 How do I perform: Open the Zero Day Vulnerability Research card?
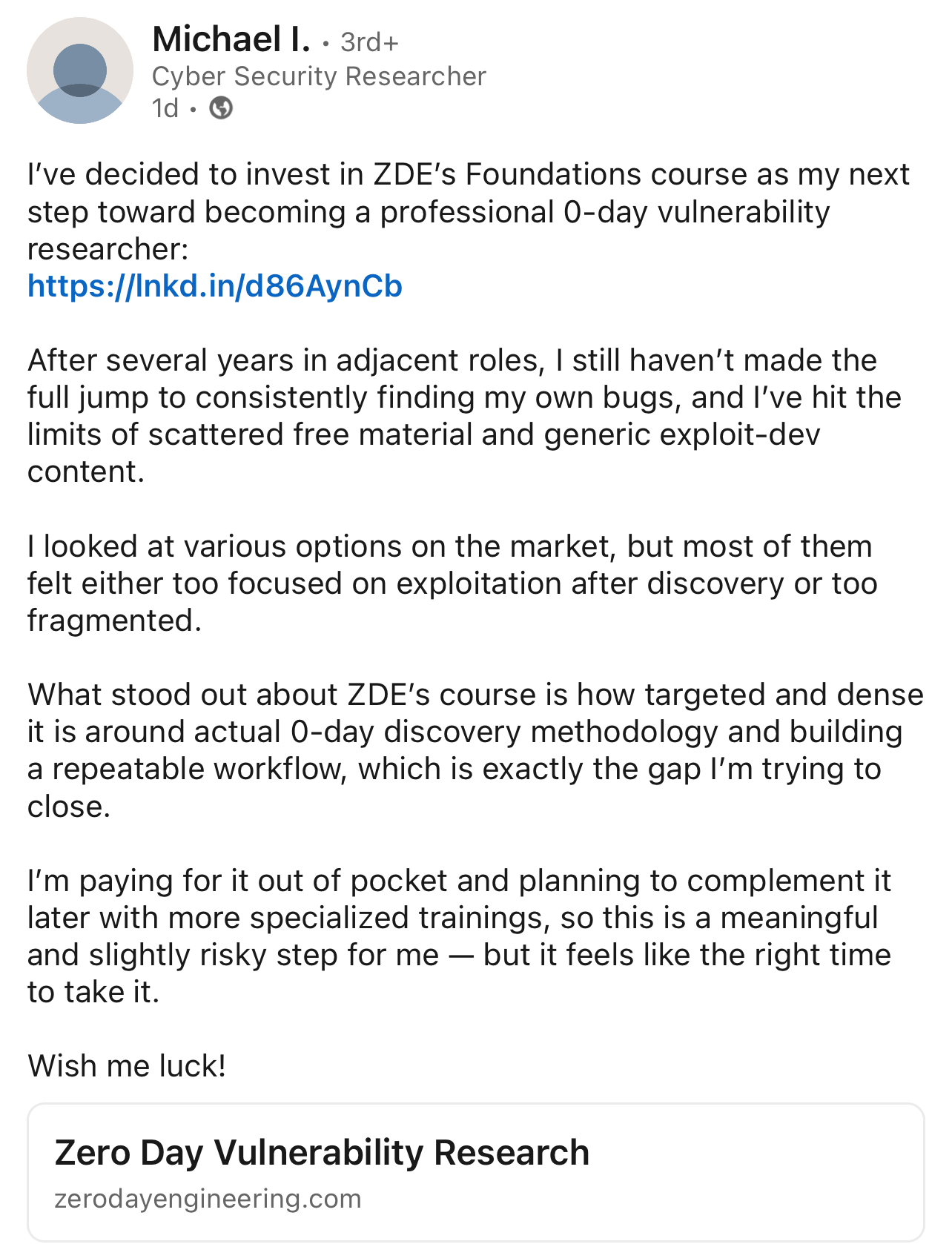click(475, 1171)
